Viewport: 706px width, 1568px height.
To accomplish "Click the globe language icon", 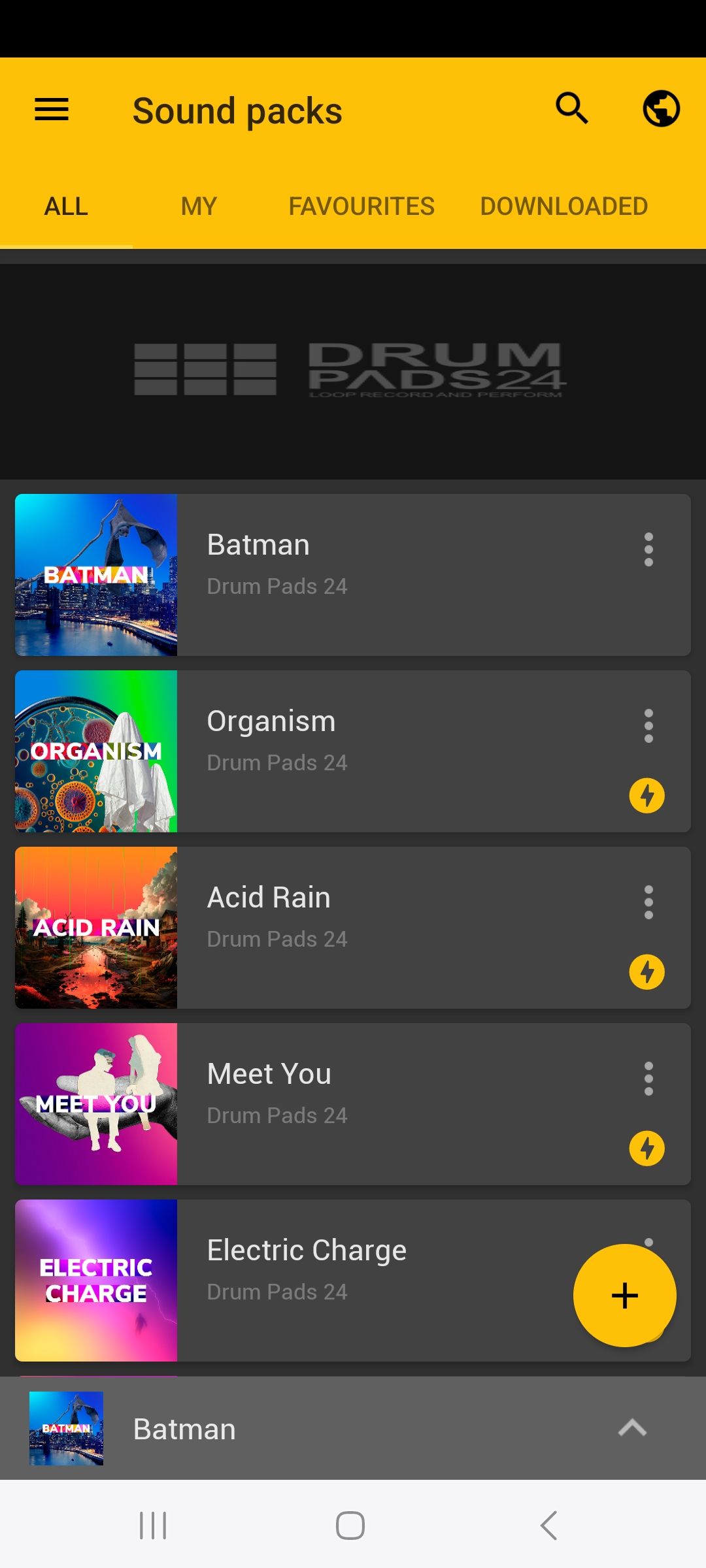I will pyautogui.click(x=660, y=109).
